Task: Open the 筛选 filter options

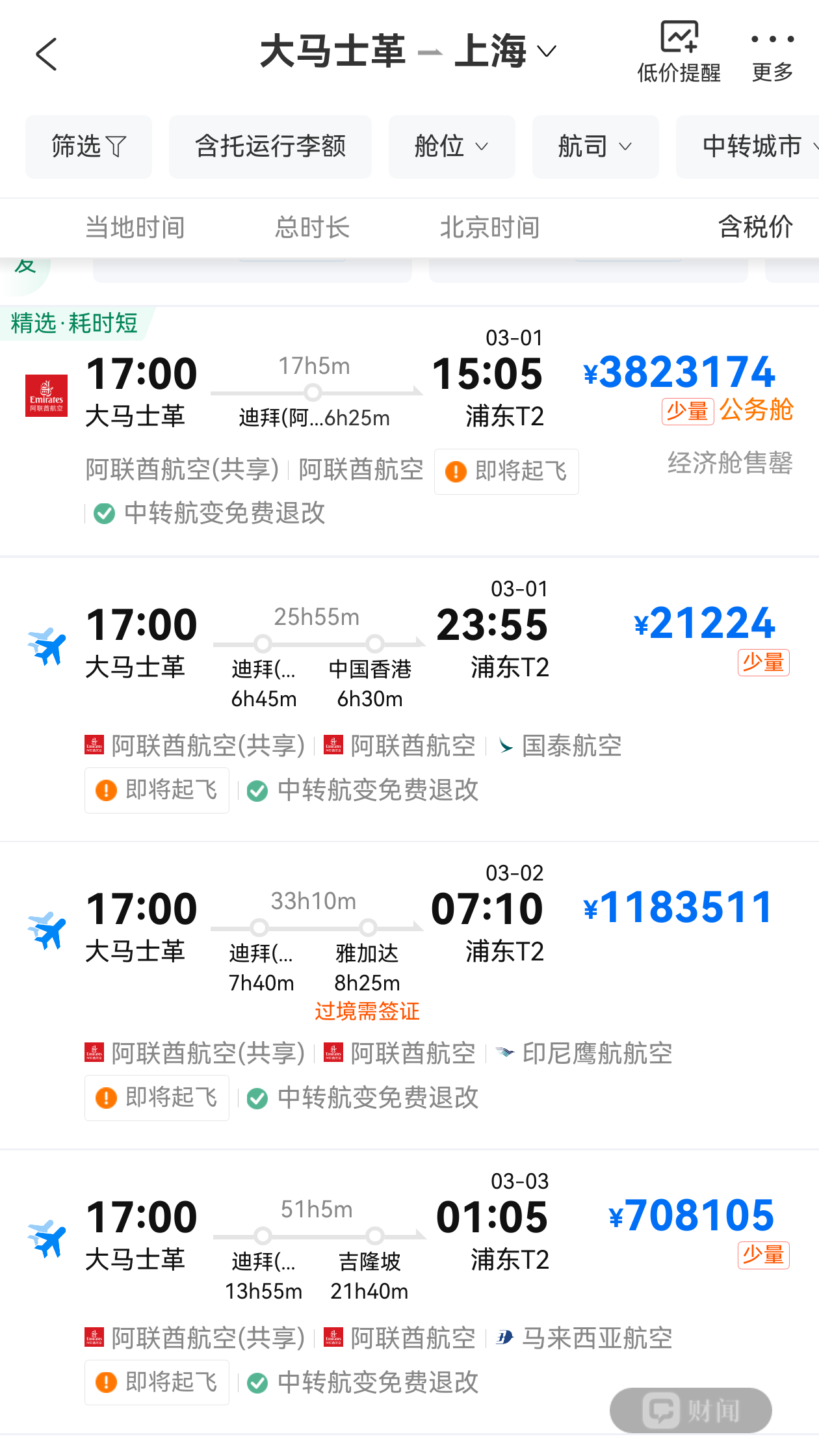Action: [88, 146]
